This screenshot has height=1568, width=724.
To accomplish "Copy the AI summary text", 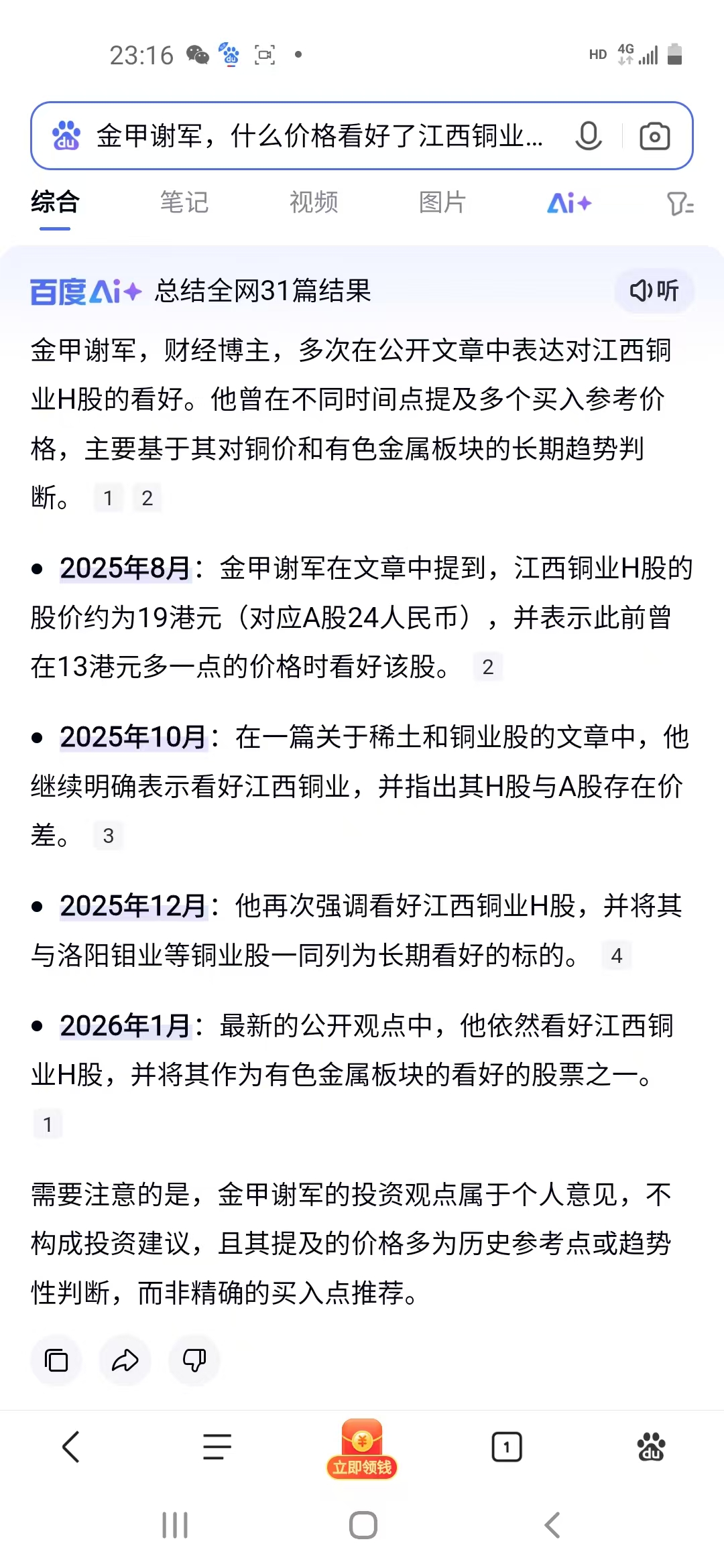I will point(56,1361).
